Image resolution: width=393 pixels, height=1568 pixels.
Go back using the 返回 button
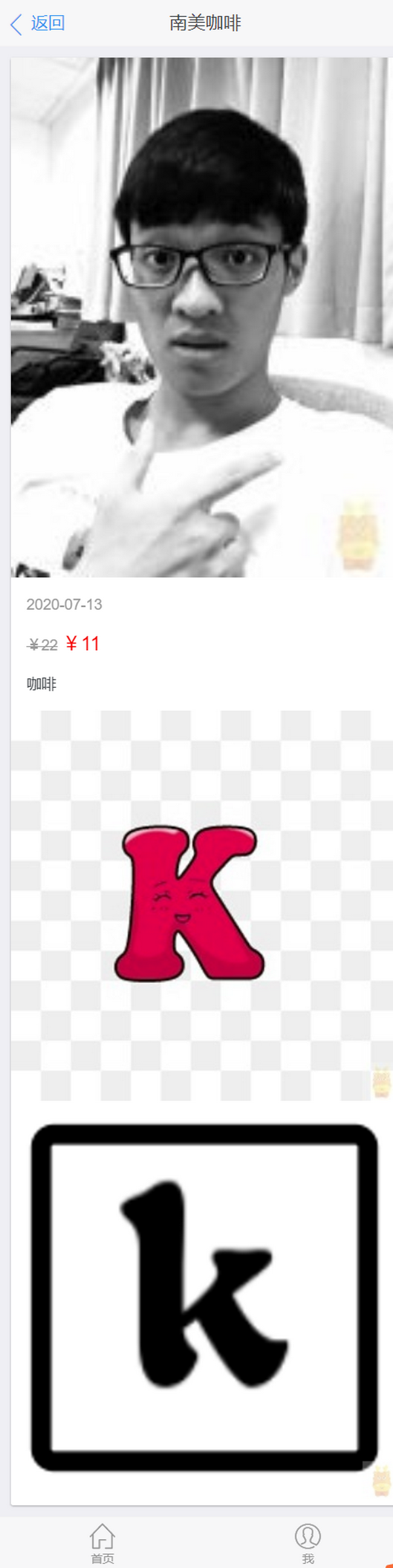(x=38, y=24)
